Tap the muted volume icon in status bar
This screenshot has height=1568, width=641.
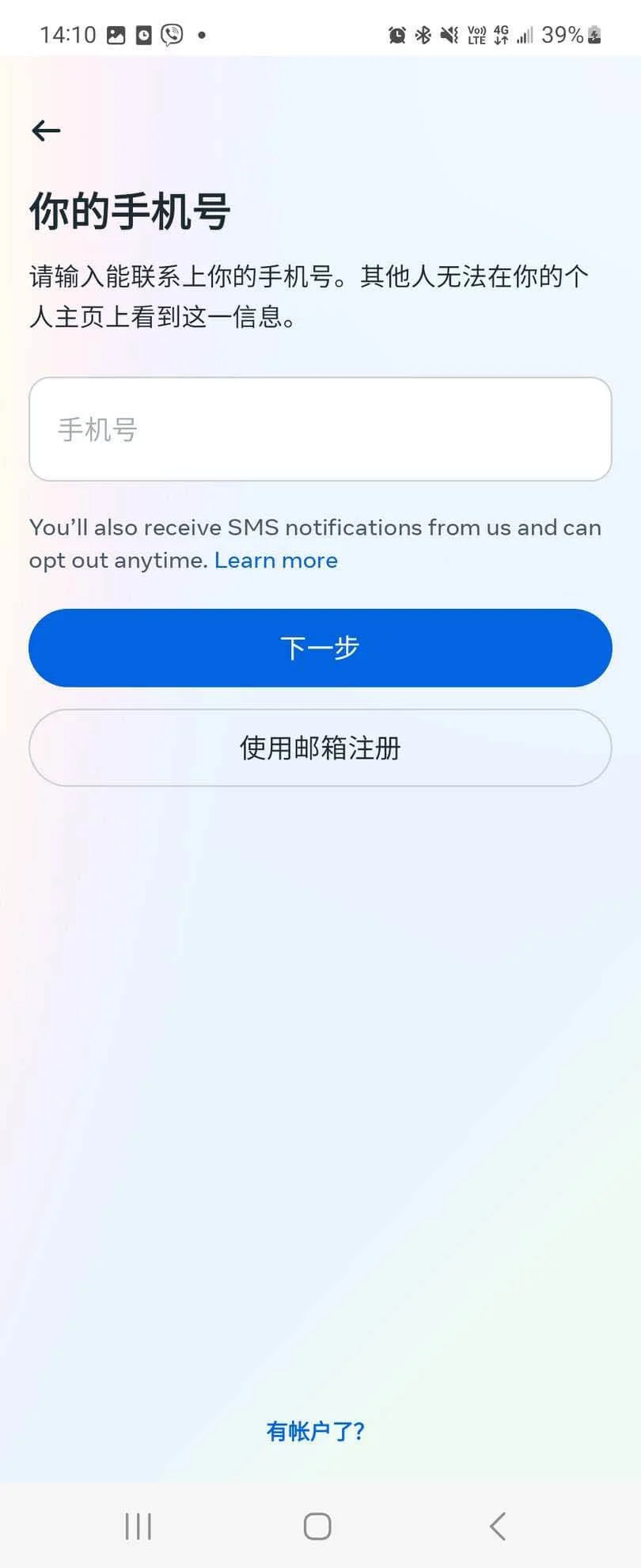point(449,36)
